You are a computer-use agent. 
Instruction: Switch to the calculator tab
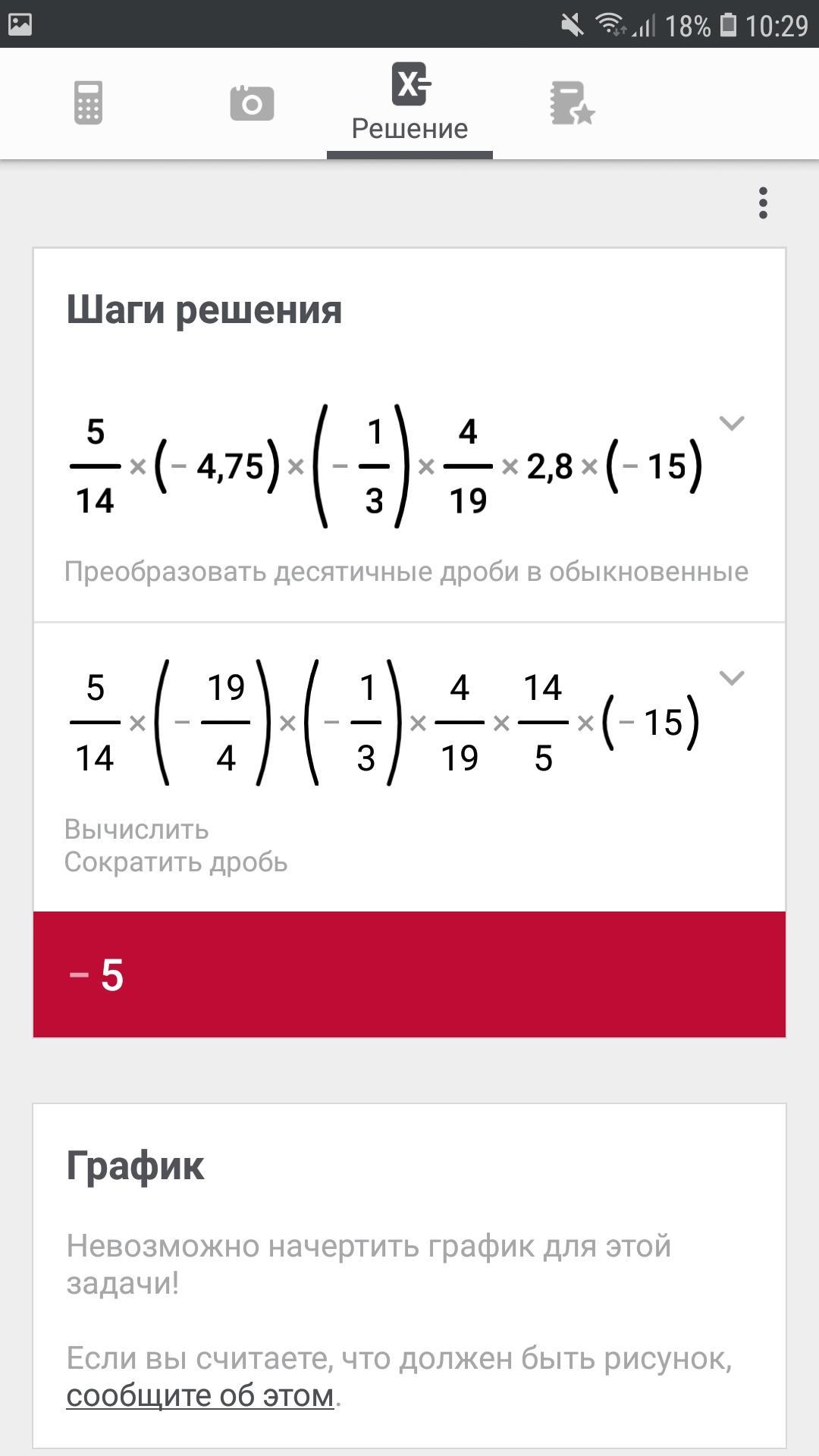tap(88, 102)
